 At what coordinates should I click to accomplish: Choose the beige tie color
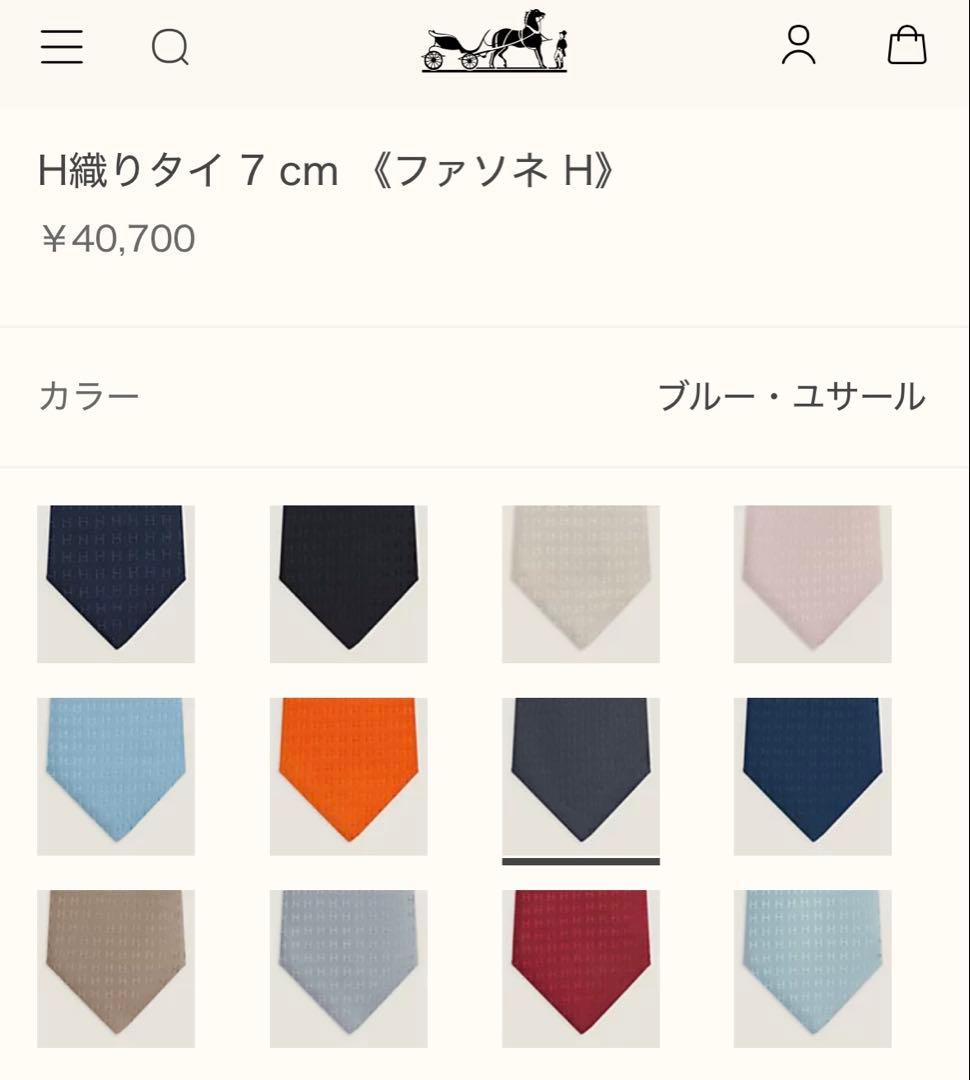[x=579, y=583]
